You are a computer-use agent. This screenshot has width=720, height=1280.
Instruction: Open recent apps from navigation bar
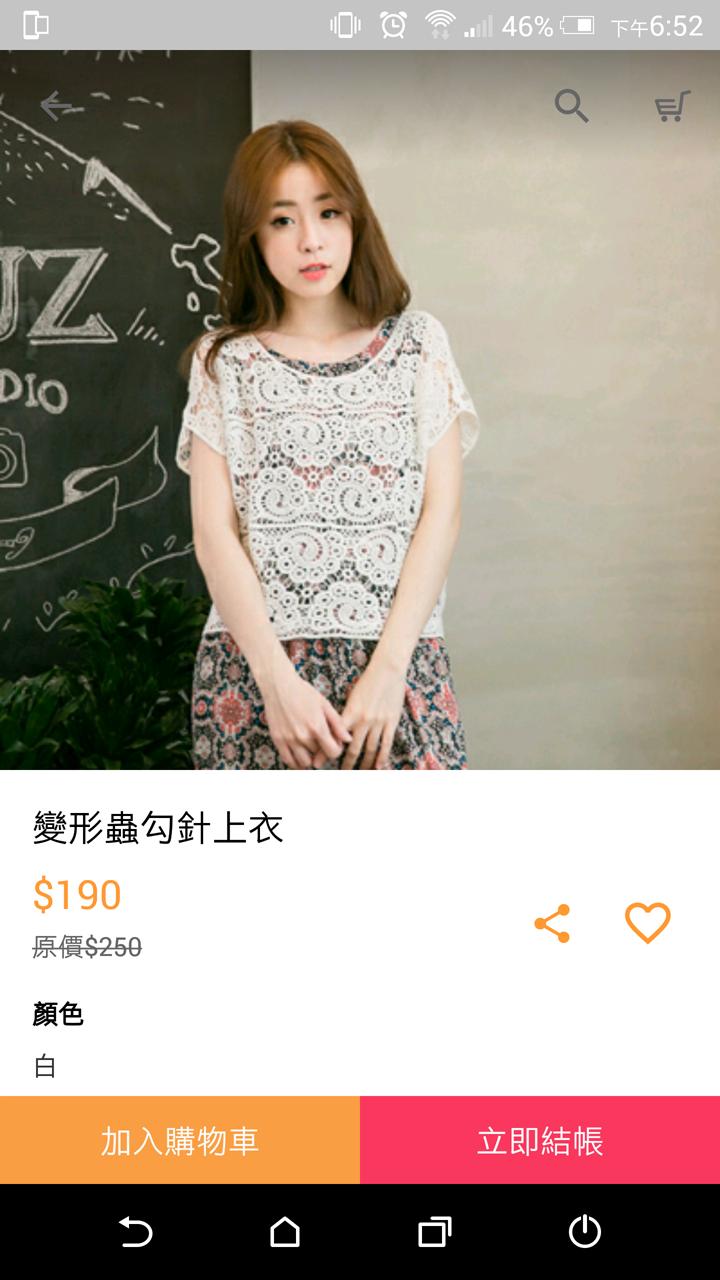click(x=435, y=1232)
